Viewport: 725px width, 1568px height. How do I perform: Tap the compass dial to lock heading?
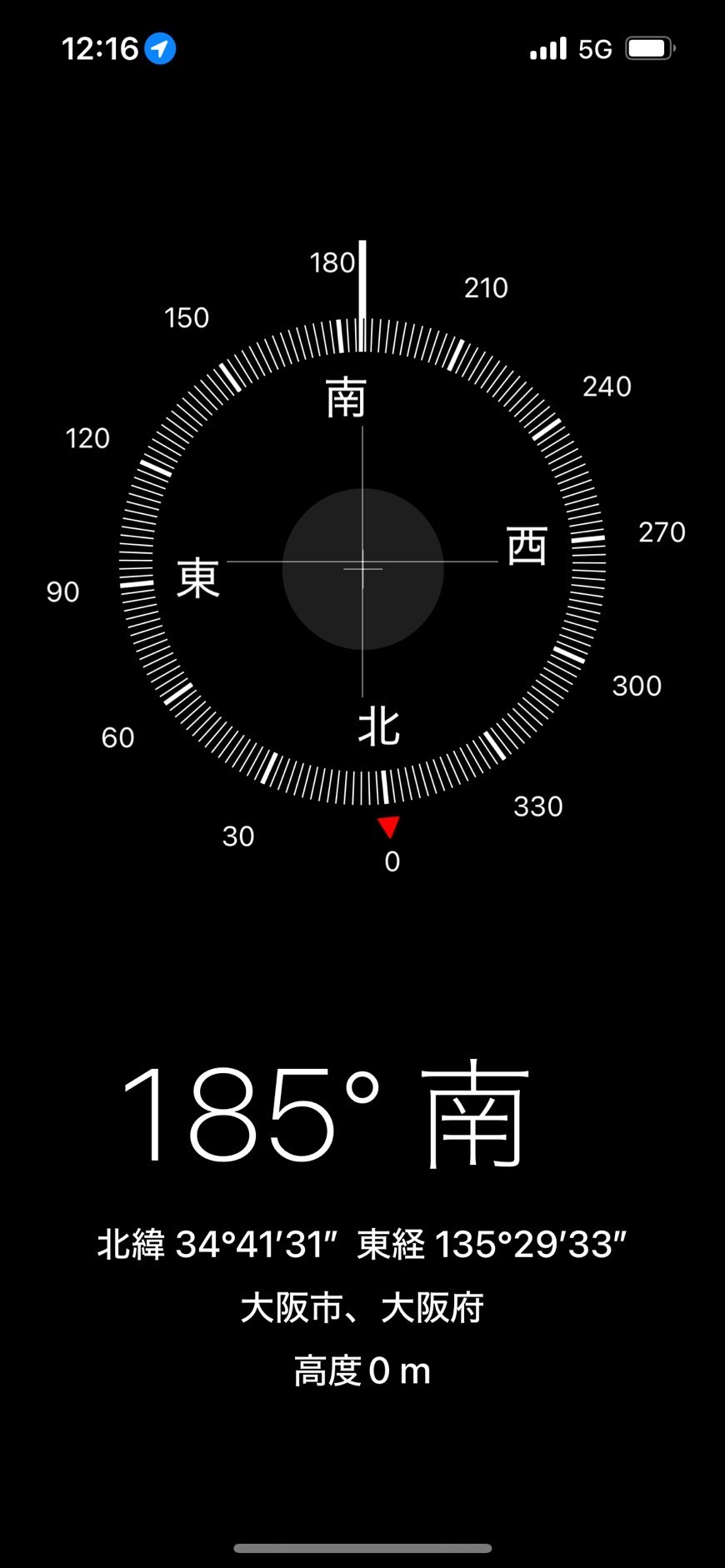[362, 568]
